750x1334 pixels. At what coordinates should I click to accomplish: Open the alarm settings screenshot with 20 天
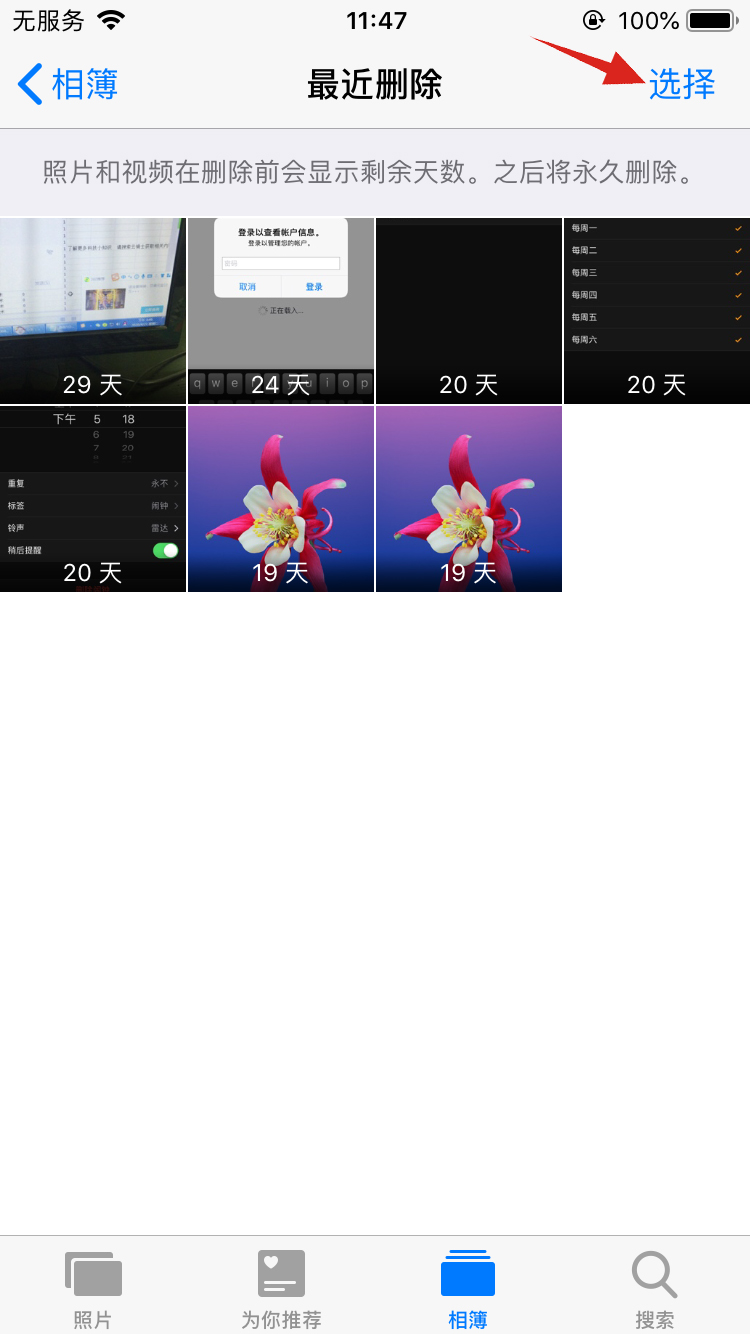93,499
